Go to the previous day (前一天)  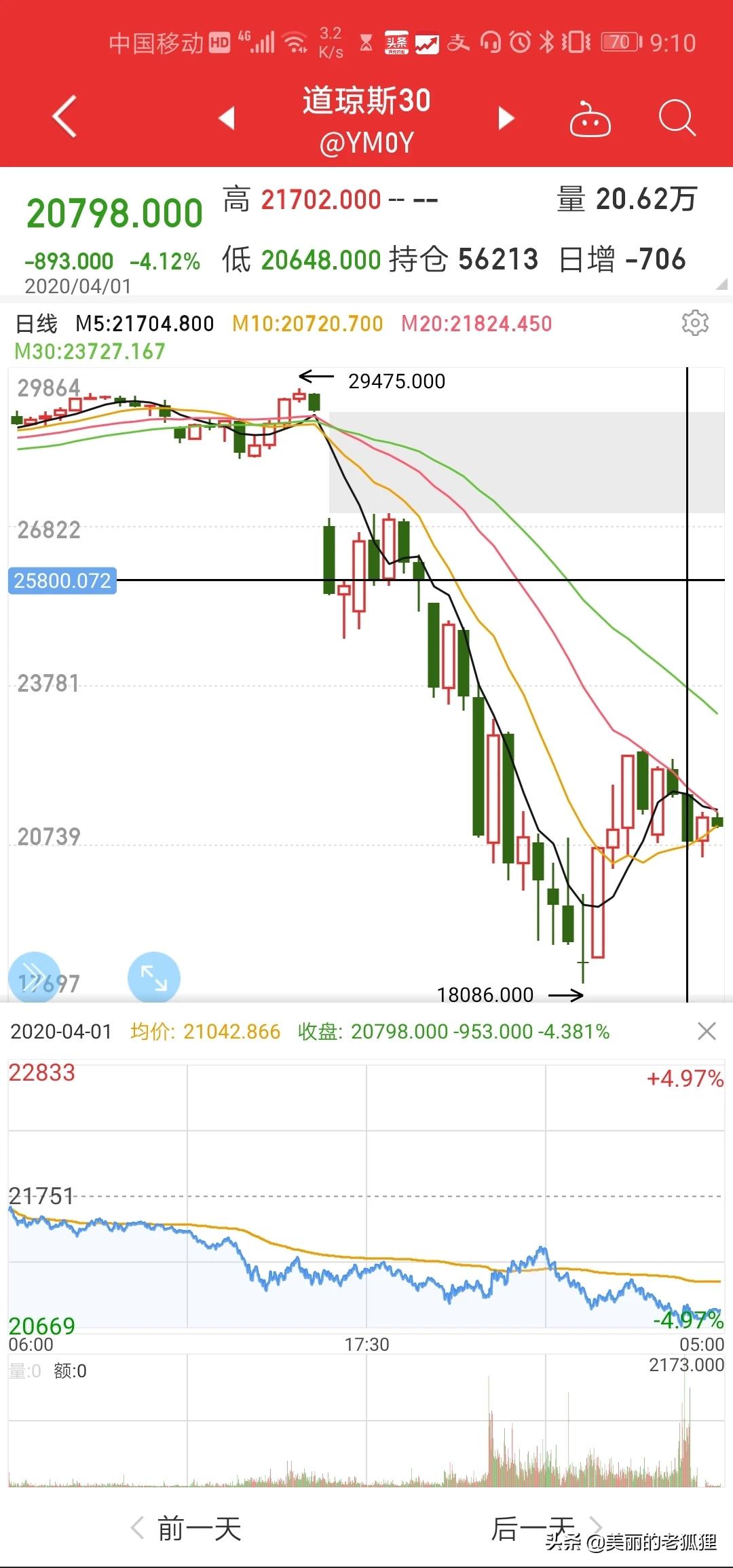coord(186,1529)
